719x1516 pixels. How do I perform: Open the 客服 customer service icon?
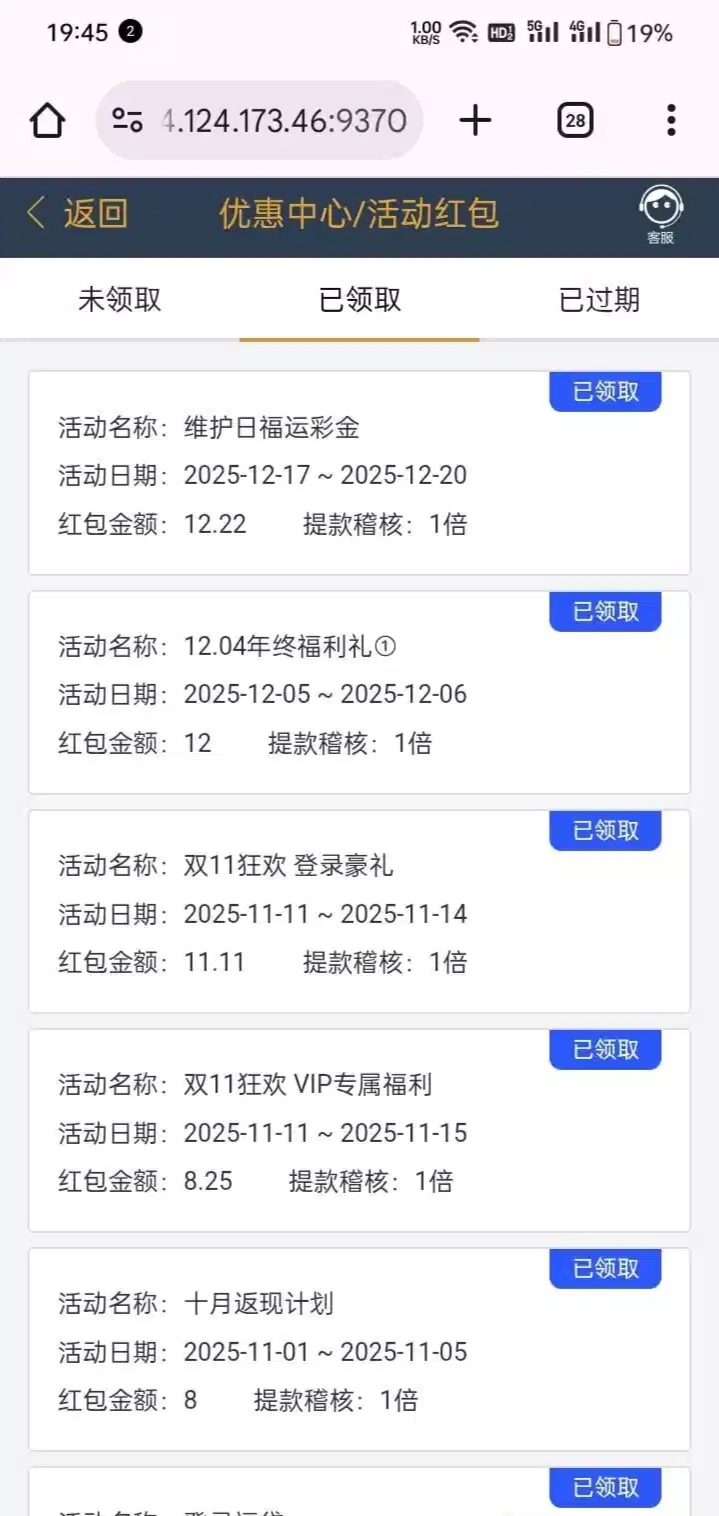(660, 214)
